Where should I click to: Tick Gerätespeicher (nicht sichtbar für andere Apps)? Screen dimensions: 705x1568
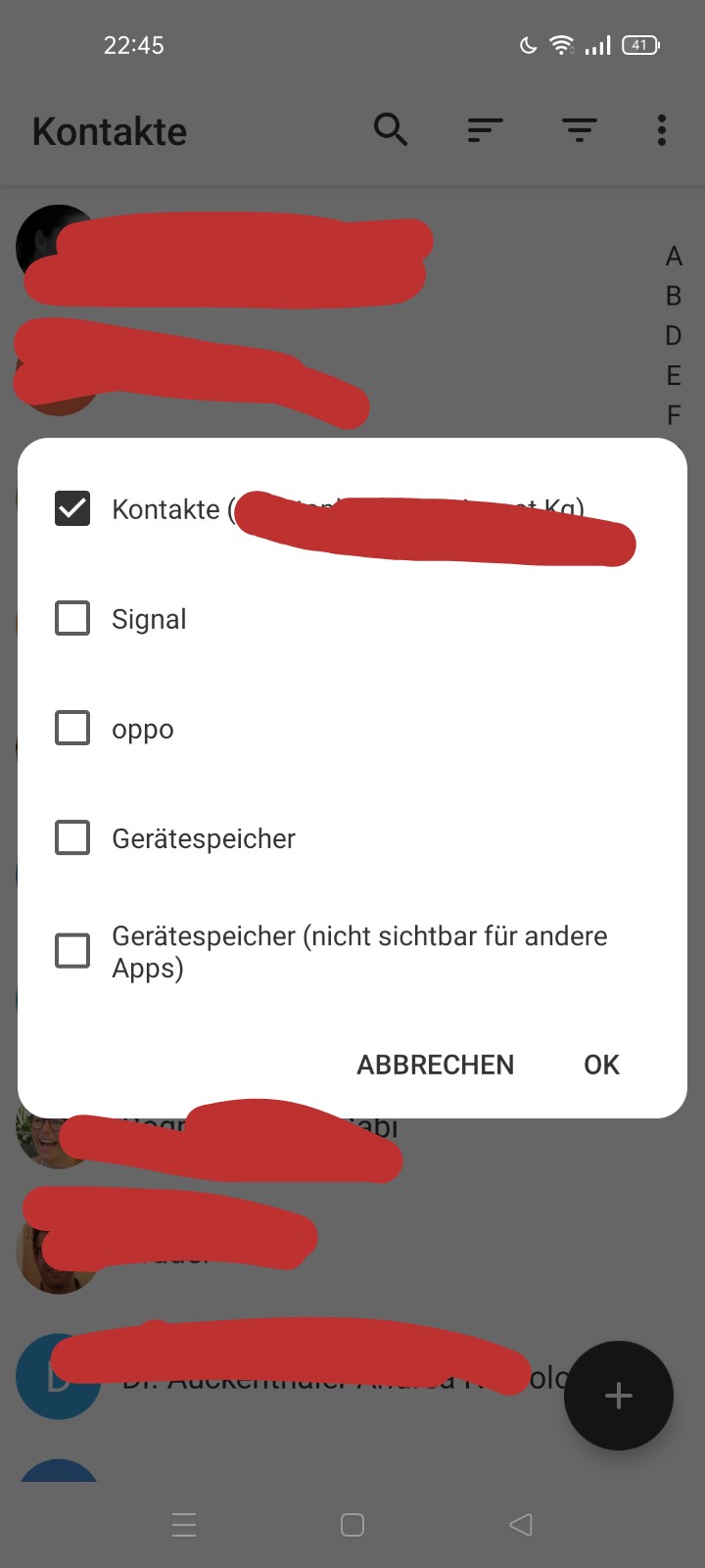coord(72,951)
